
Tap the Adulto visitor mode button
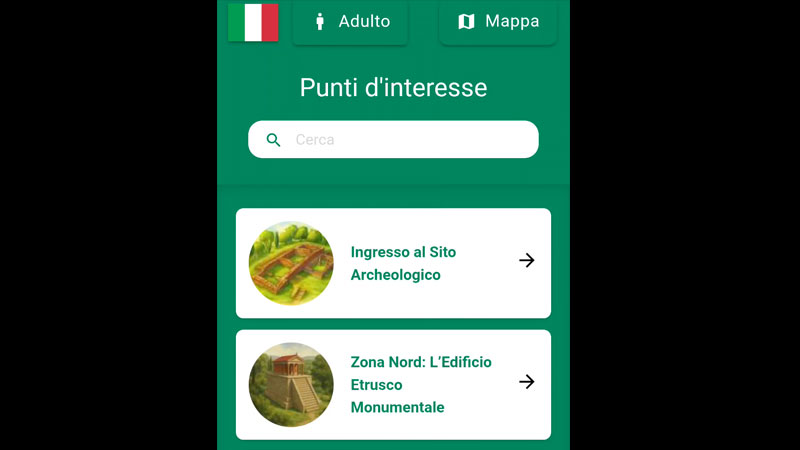click(350, 22)
